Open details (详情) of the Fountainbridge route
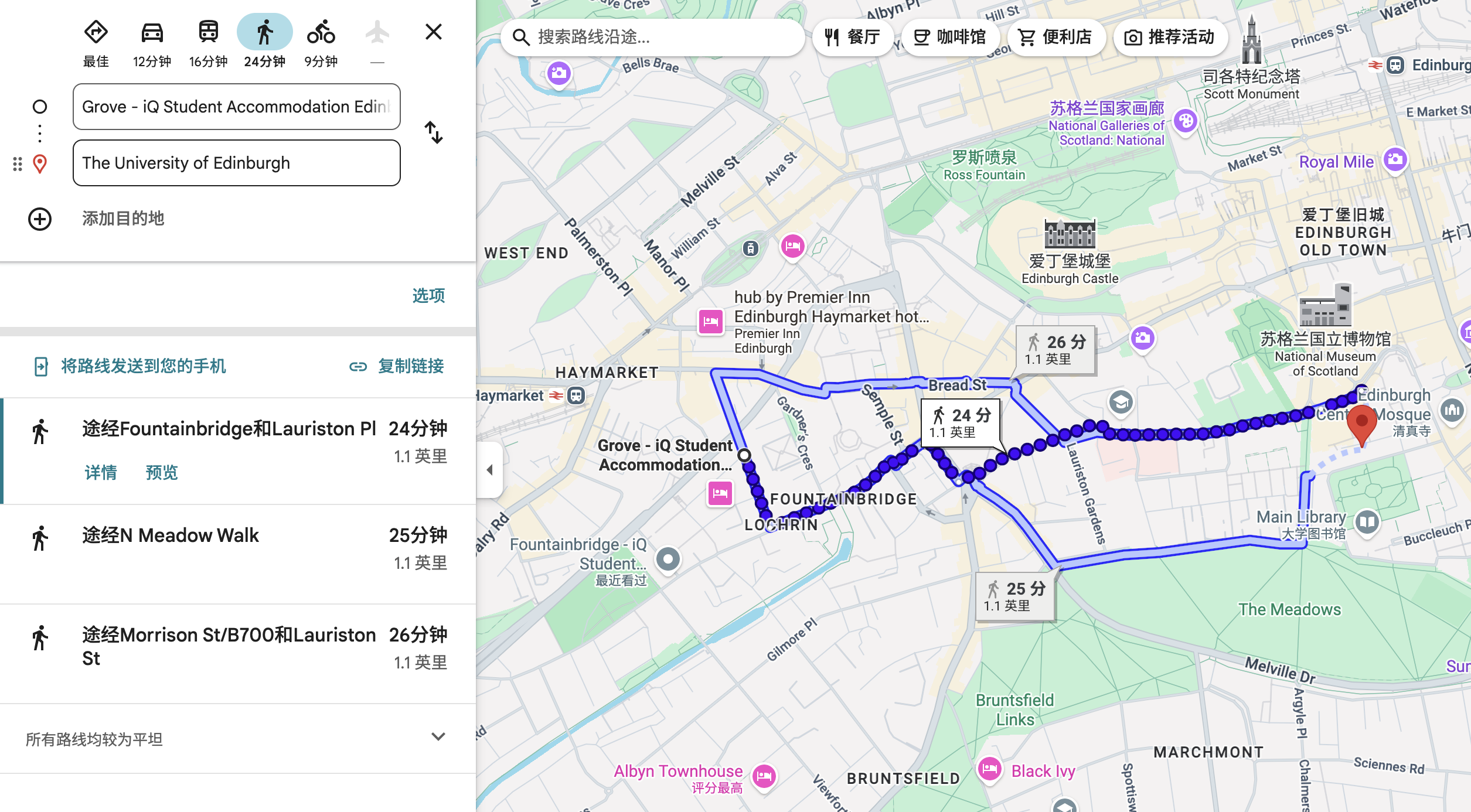 (100, 472)
